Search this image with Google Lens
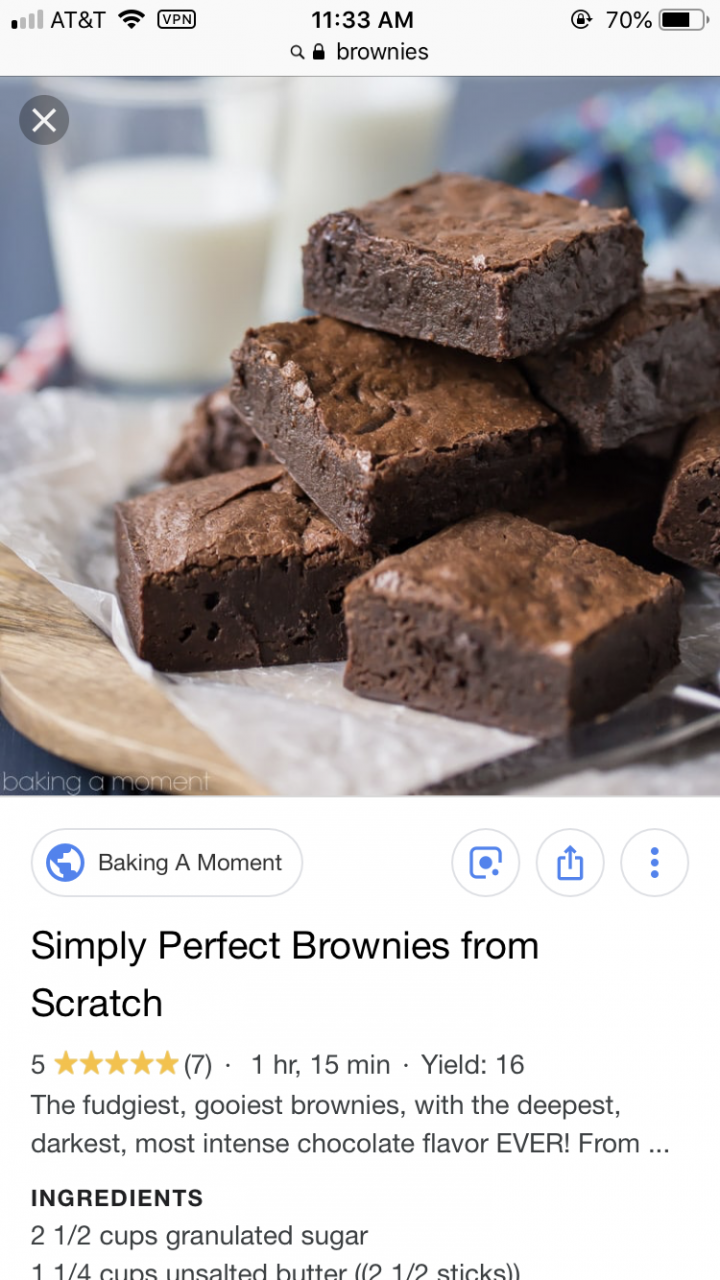Viewport: 720px width, 1280px height. (485, 862)
